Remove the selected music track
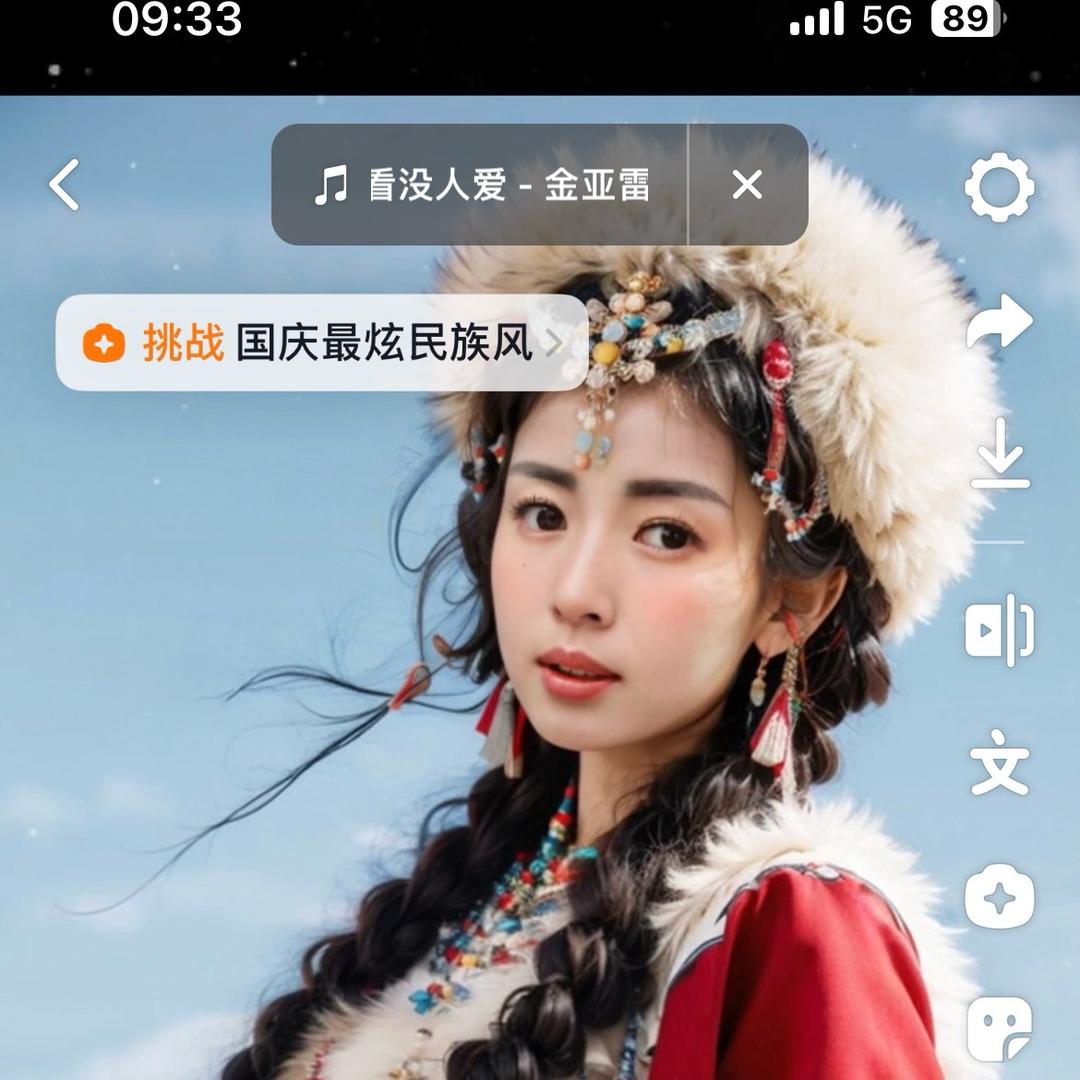Screen dimensions: 1080x1080 coord(747,185)
